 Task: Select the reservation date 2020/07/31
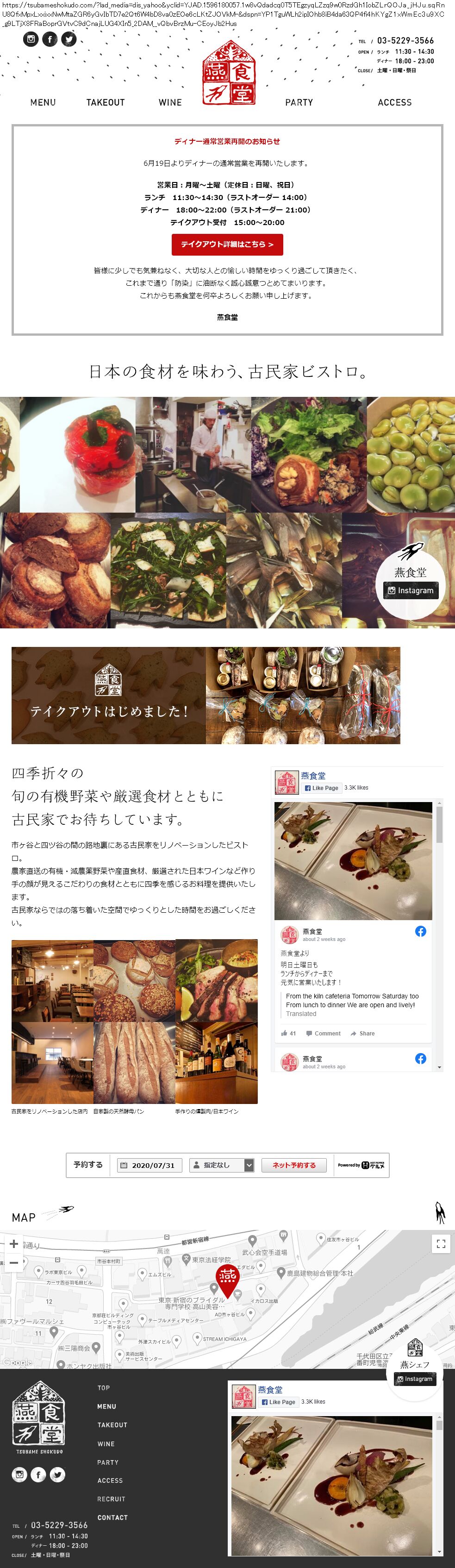coord(150,1165)
